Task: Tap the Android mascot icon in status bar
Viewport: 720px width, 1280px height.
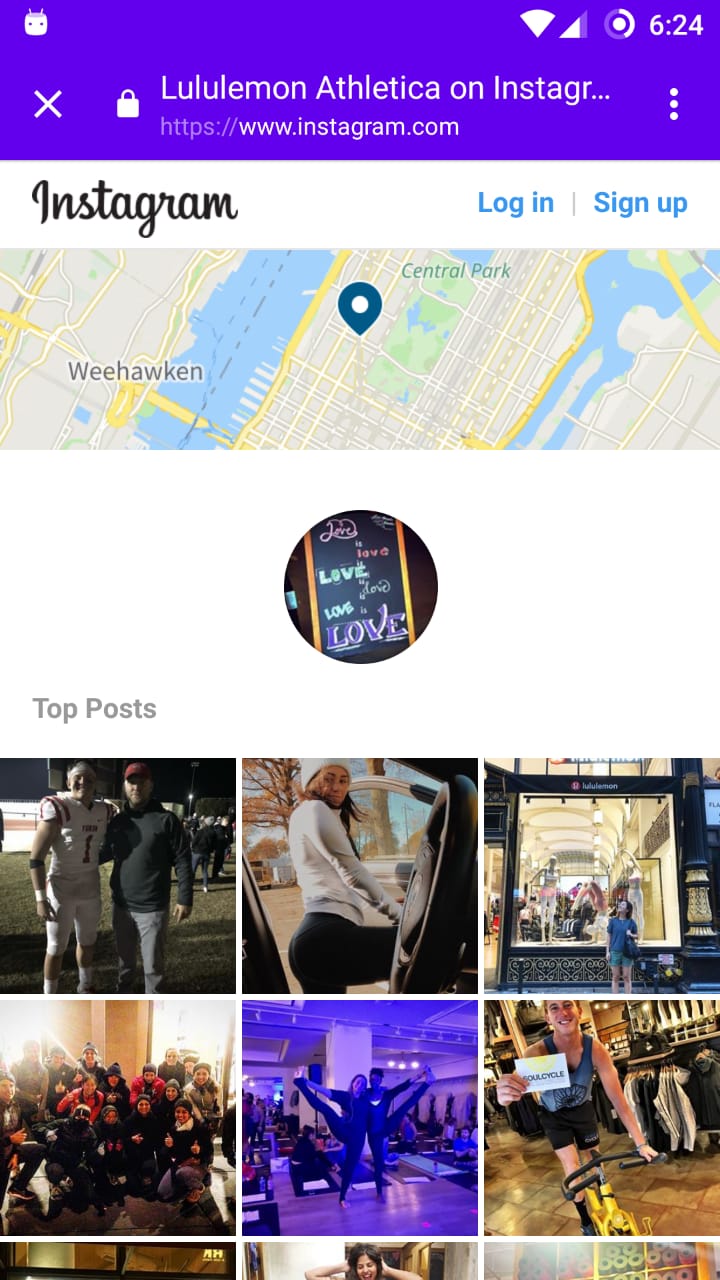Action: 35,22
